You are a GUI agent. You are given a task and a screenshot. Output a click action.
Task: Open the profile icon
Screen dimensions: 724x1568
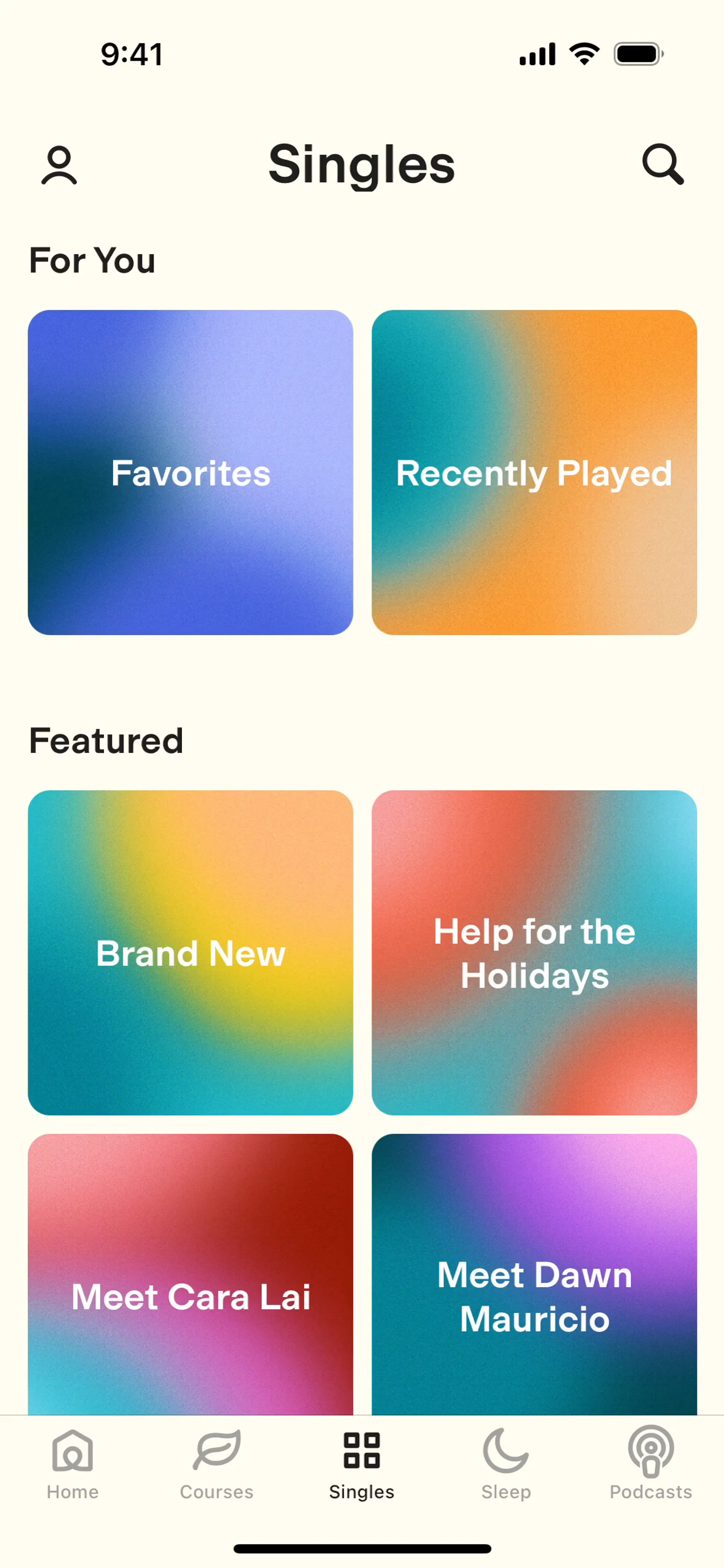(x=59, y=165)
